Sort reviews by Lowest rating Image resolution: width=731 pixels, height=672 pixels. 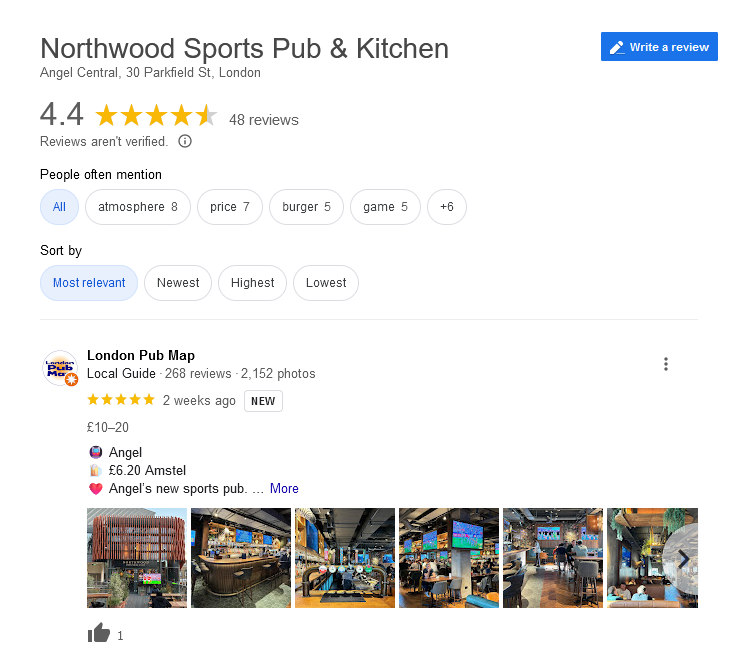click(326, 283)
